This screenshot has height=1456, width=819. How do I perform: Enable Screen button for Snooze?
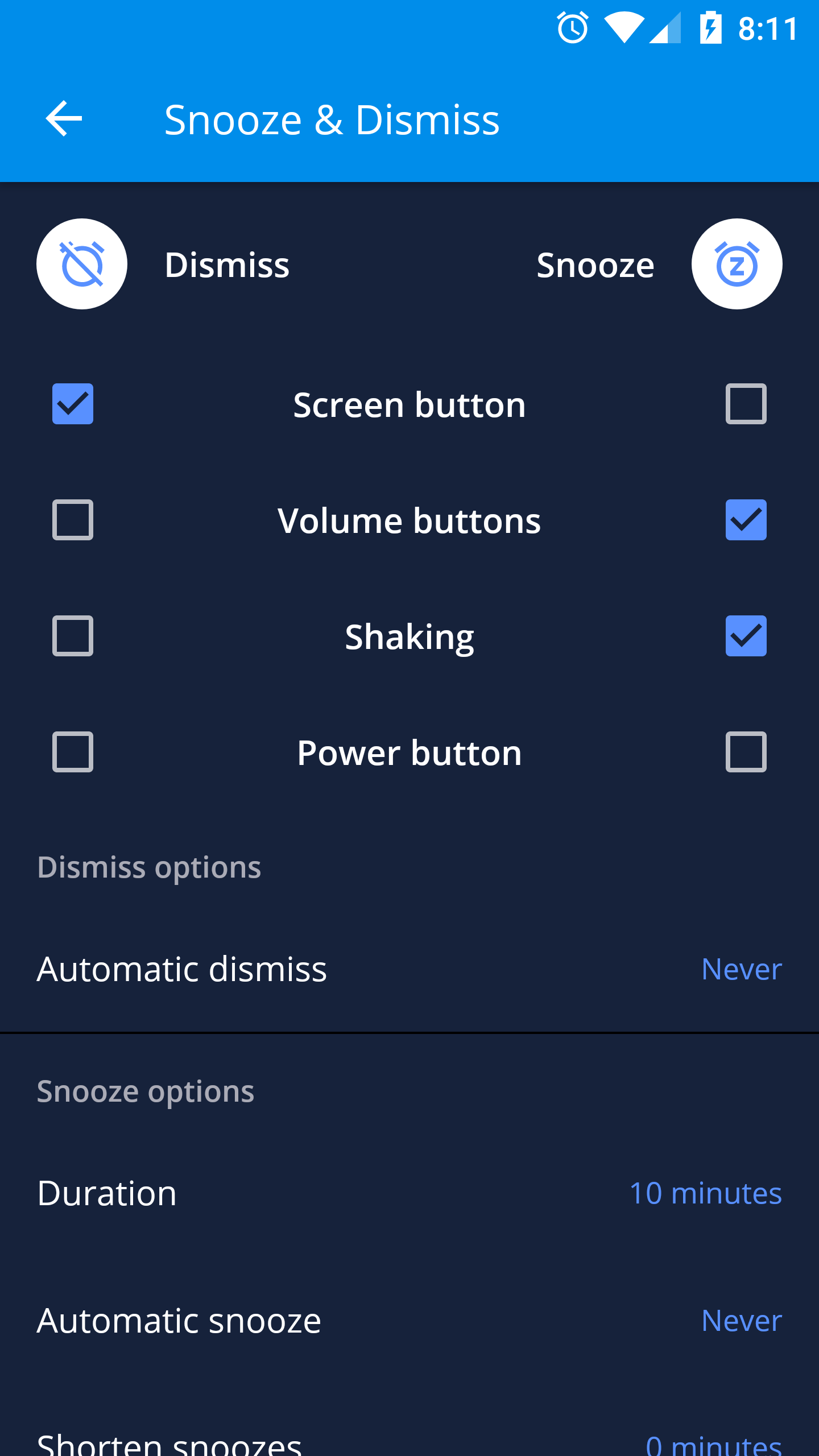click(x=746, y=404)
